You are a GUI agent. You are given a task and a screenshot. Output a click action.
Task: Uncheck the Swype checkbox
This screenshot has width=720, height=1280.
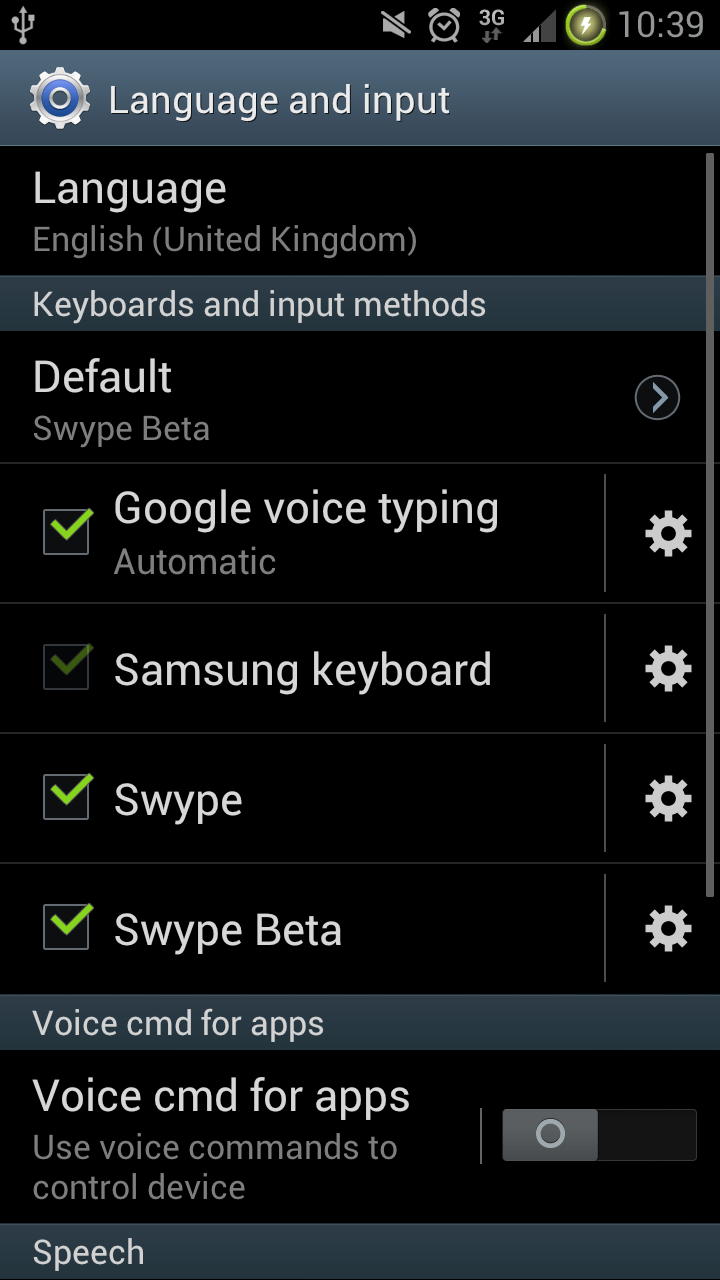point(67,797)
